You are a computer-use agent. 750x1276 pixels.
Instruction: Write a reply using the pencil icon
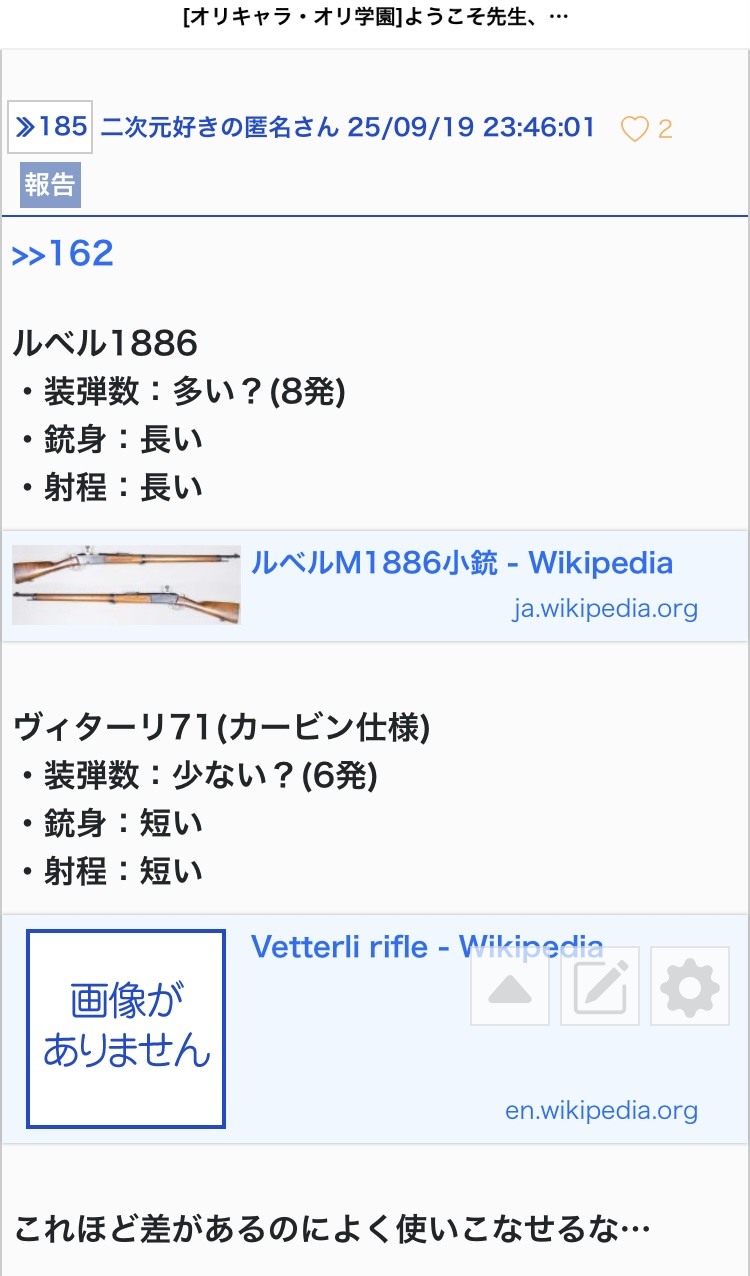pos(600,987)
